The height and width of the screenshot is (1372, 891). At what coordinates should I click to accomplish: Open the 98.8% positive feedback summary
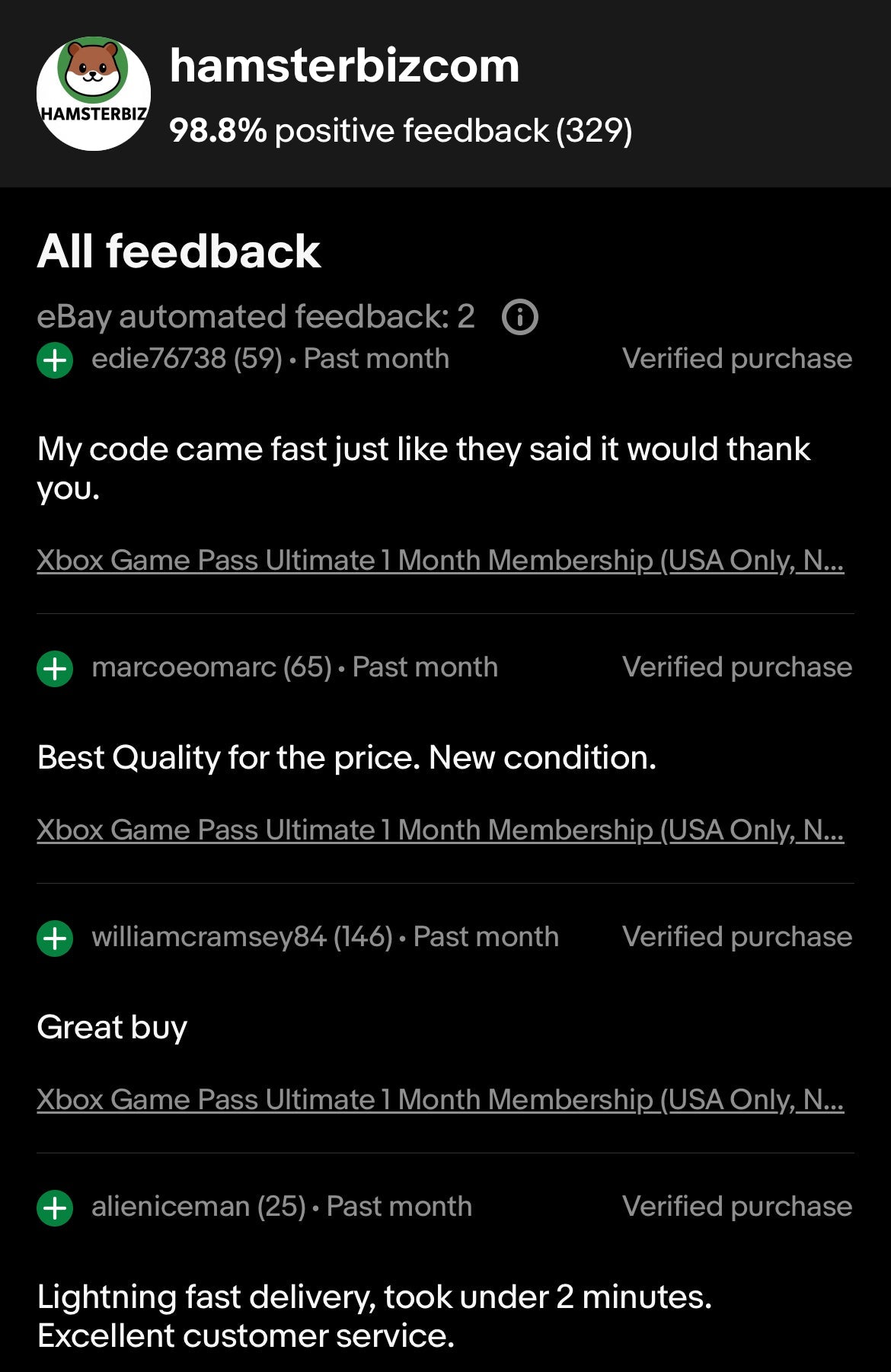point(401,131)
